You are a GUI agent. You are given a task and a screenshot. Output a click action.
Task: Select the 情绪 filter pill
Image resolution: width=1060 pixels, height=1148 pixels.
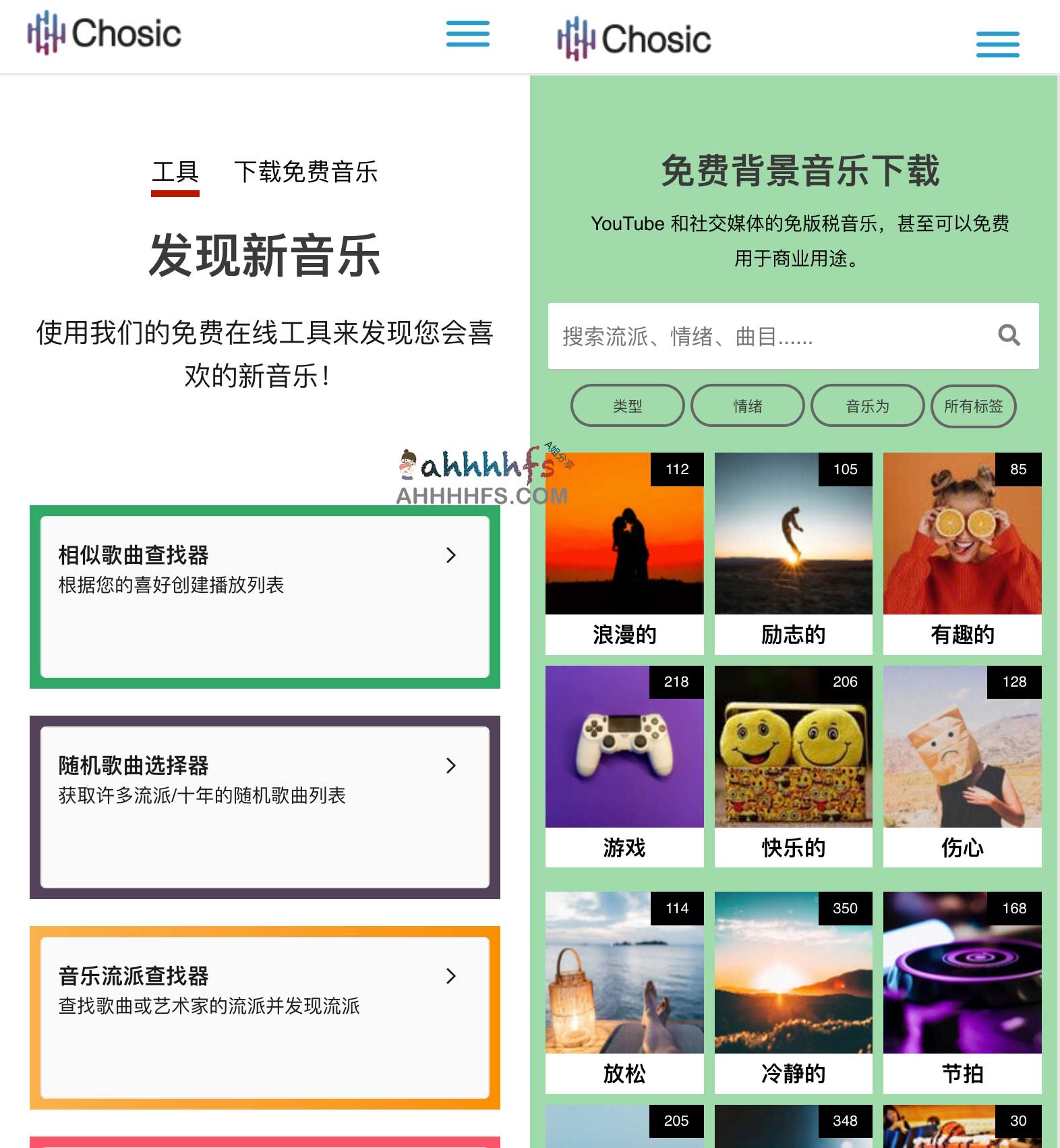[747, 405]
